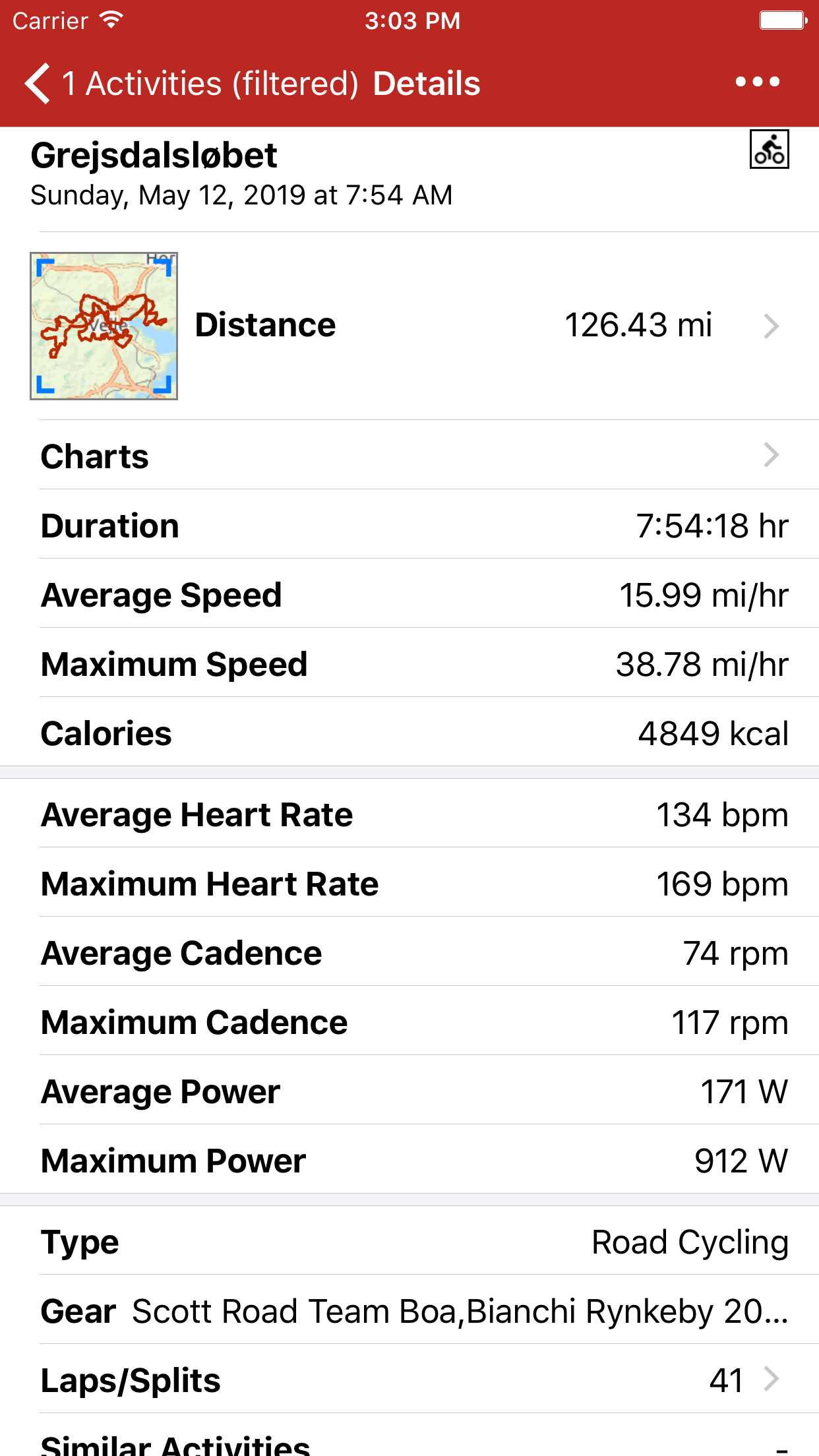Open the Charts row
This screenshot has width=819, height=1456.
409,456
